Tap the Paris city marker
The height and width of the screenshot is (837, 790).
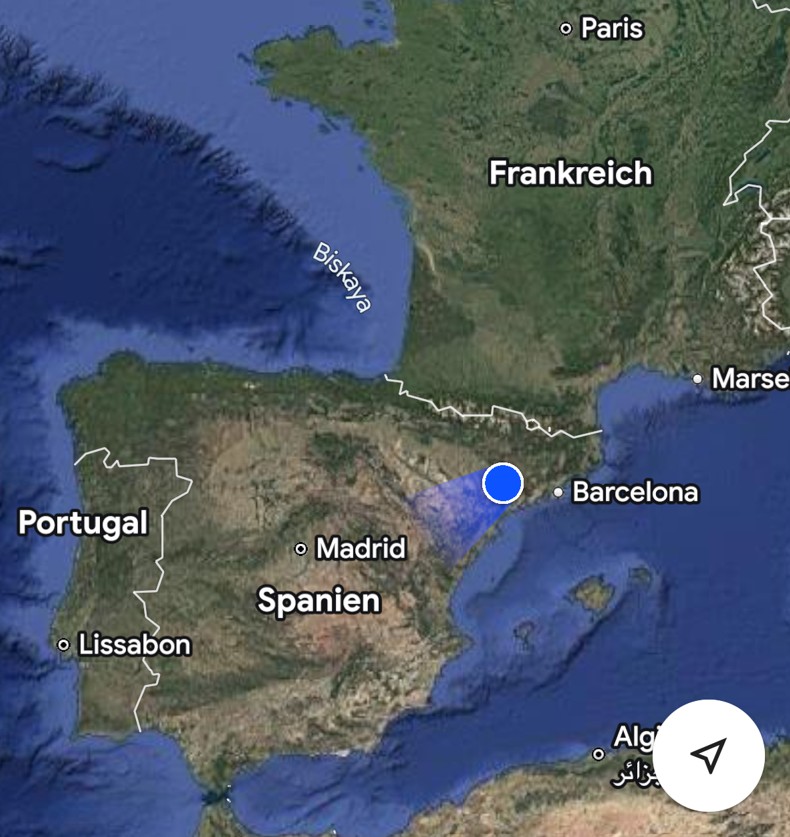[567, 28]
